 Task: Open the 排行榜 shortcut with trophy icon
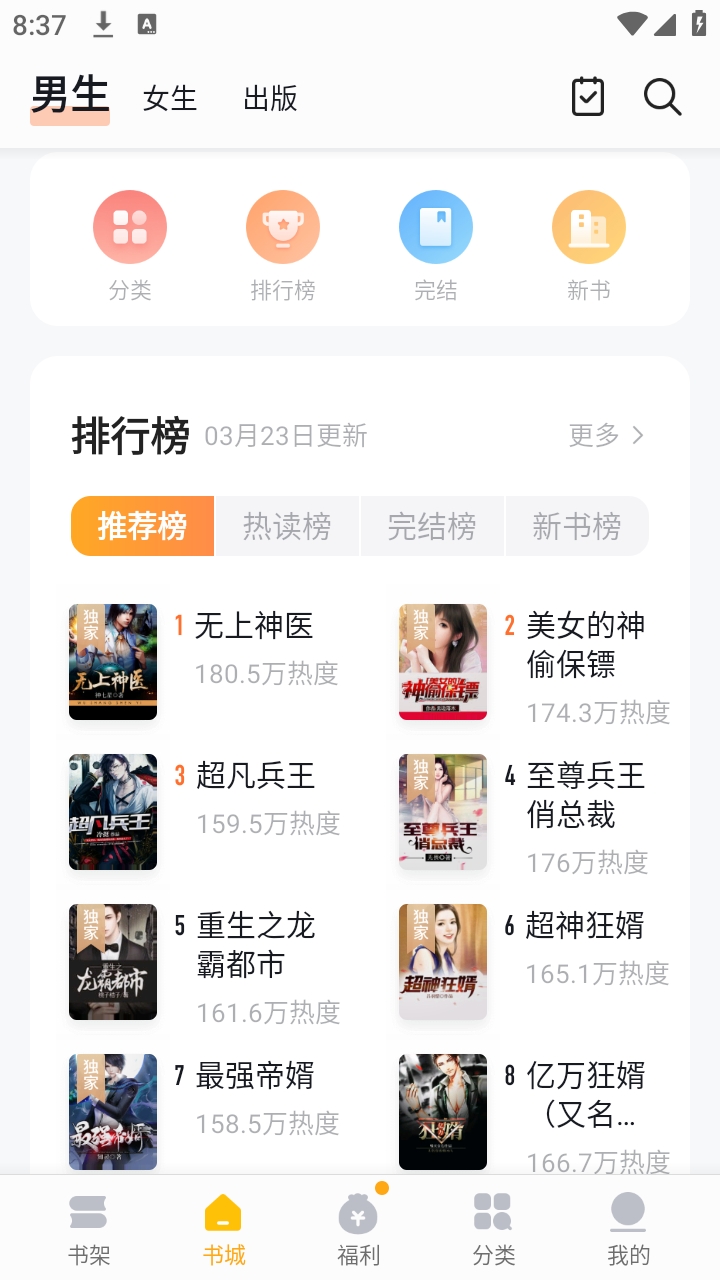(x=283, y=245)
